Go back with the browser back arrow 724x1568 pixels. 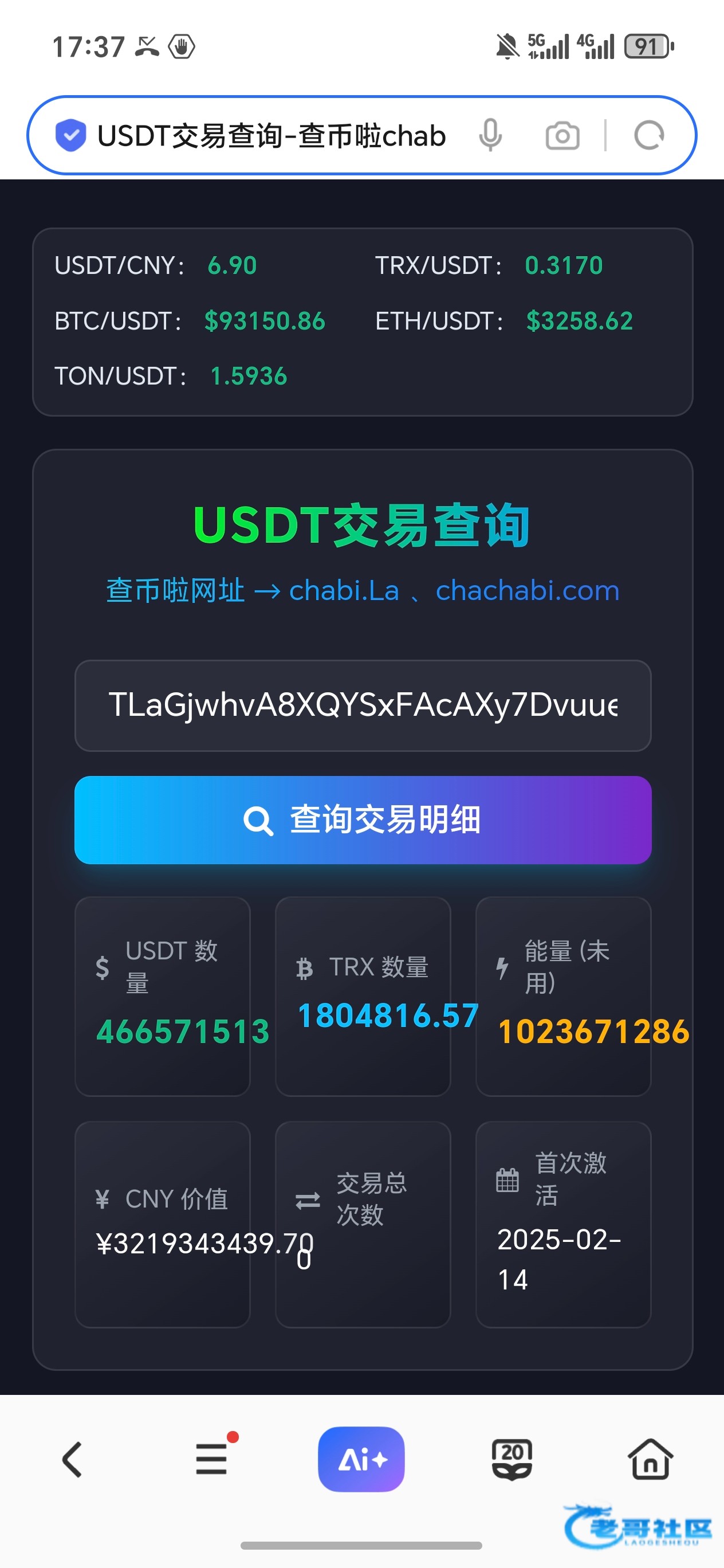click(72, 1459)
